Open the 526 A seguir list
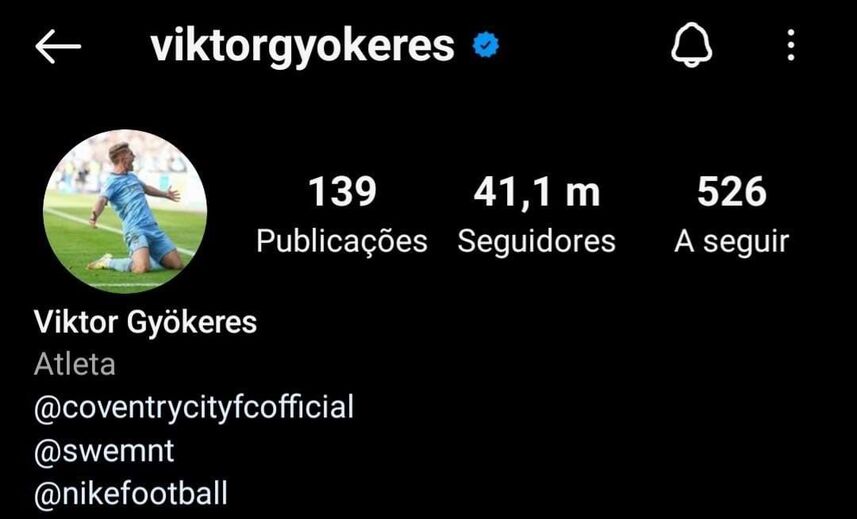This screenshot has width=857, height=519. coord(731,214)
